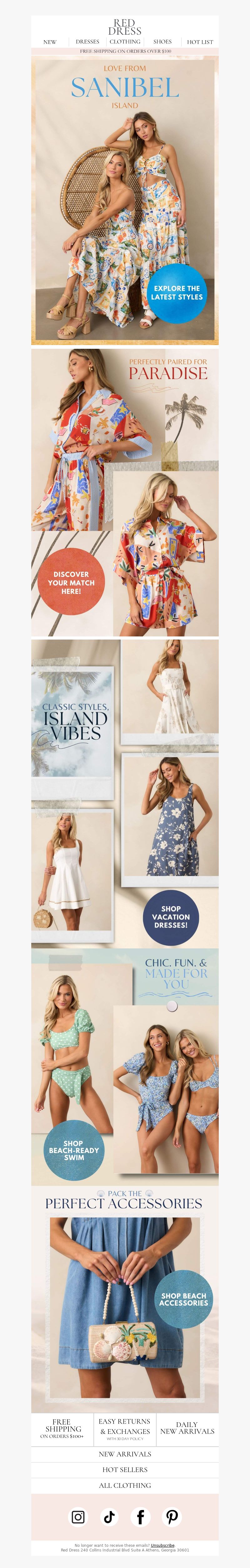Open the Hot Sellers footer link
Image resolution: width=250 pixels, height=1568 pixels.
pos(125,1469)
